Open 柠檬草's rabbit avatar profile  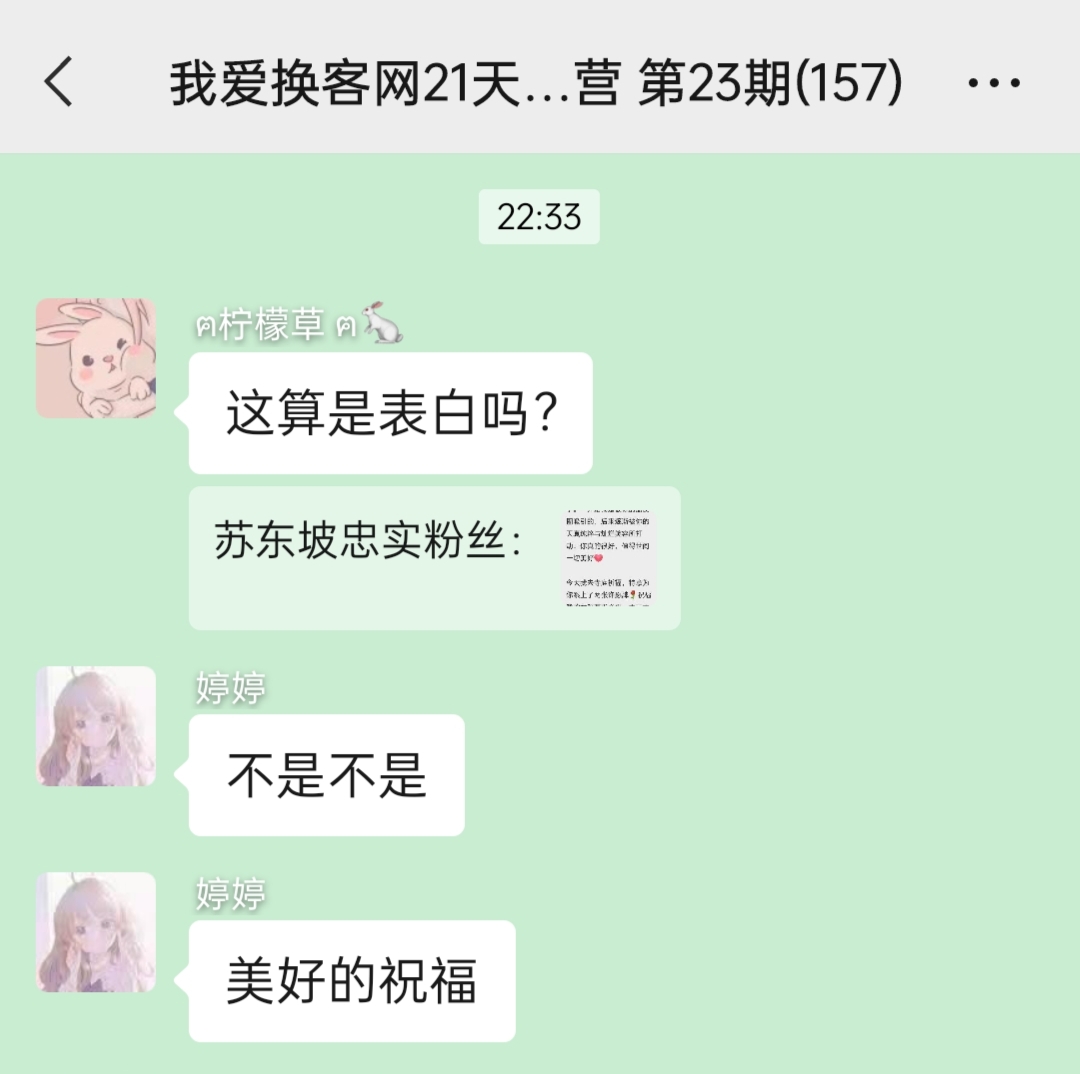click(x=96, y=358)
